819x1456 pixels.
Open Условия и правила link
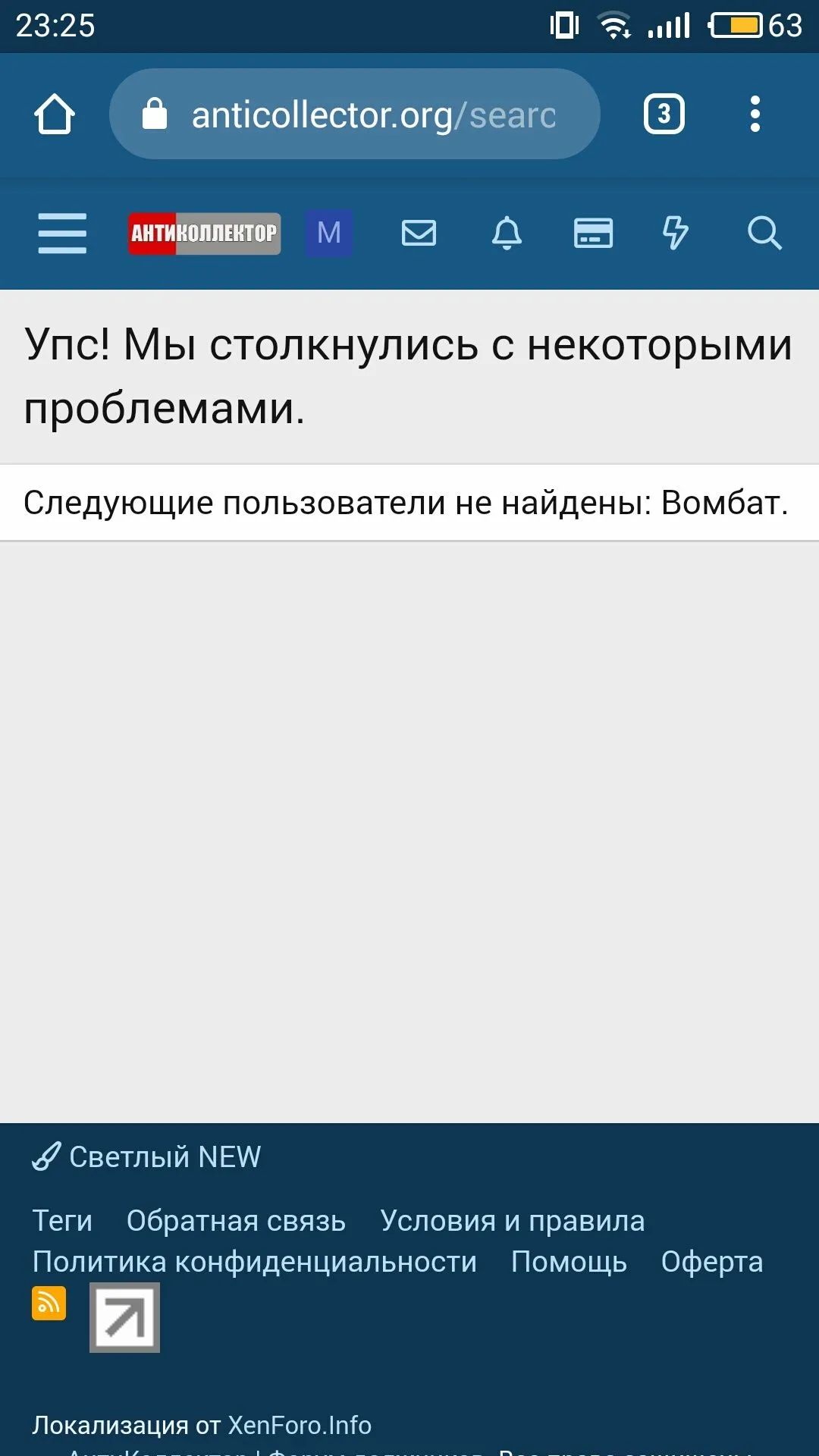click(x=512, y=1221)
